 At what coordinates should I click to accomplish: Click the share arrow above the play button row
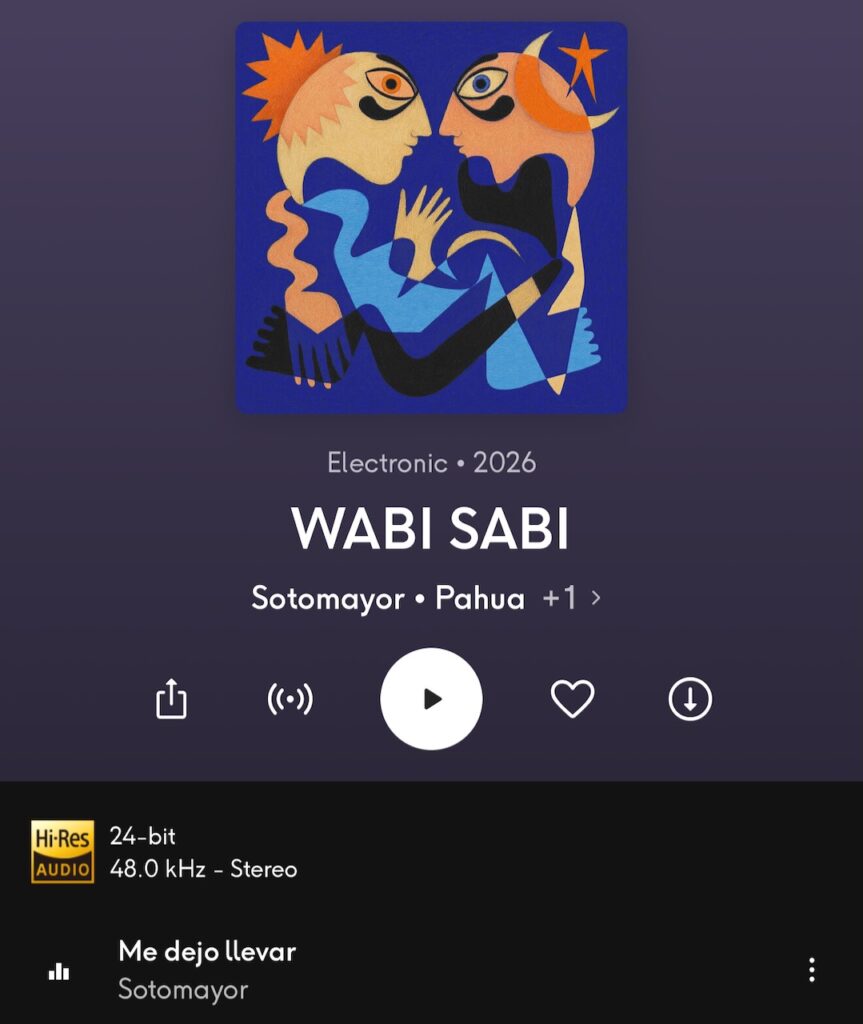click(172, 700)
